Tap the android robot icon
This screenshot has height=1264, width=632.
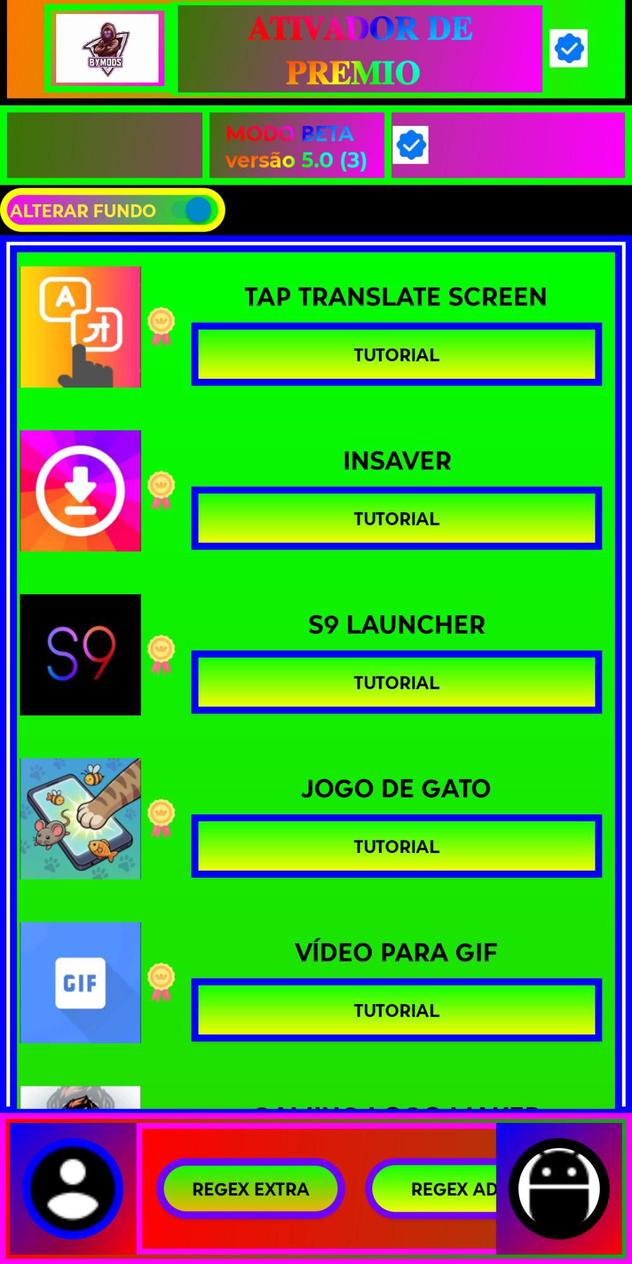point(559,1188)
